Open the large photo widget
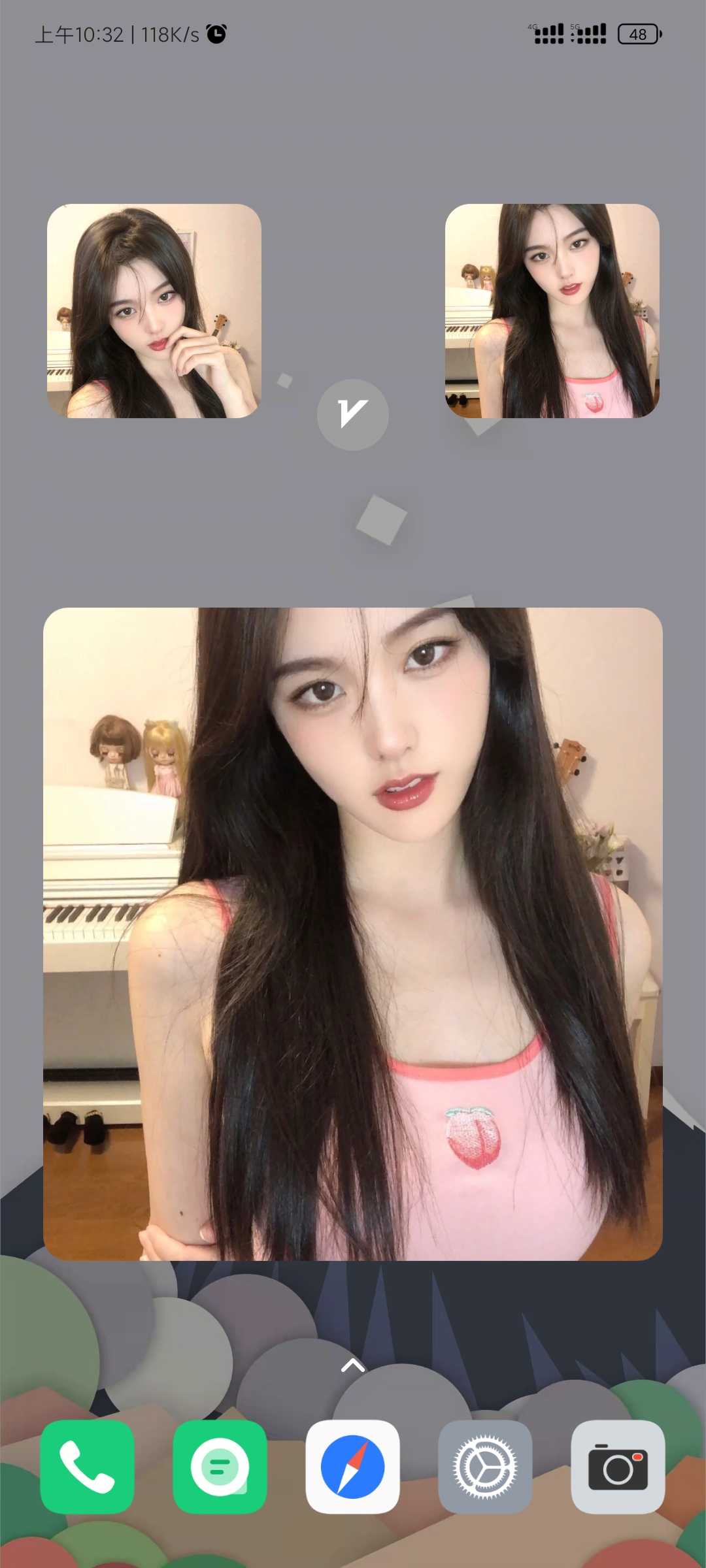Screen dimensions: 706x1568 click(353, 934)
